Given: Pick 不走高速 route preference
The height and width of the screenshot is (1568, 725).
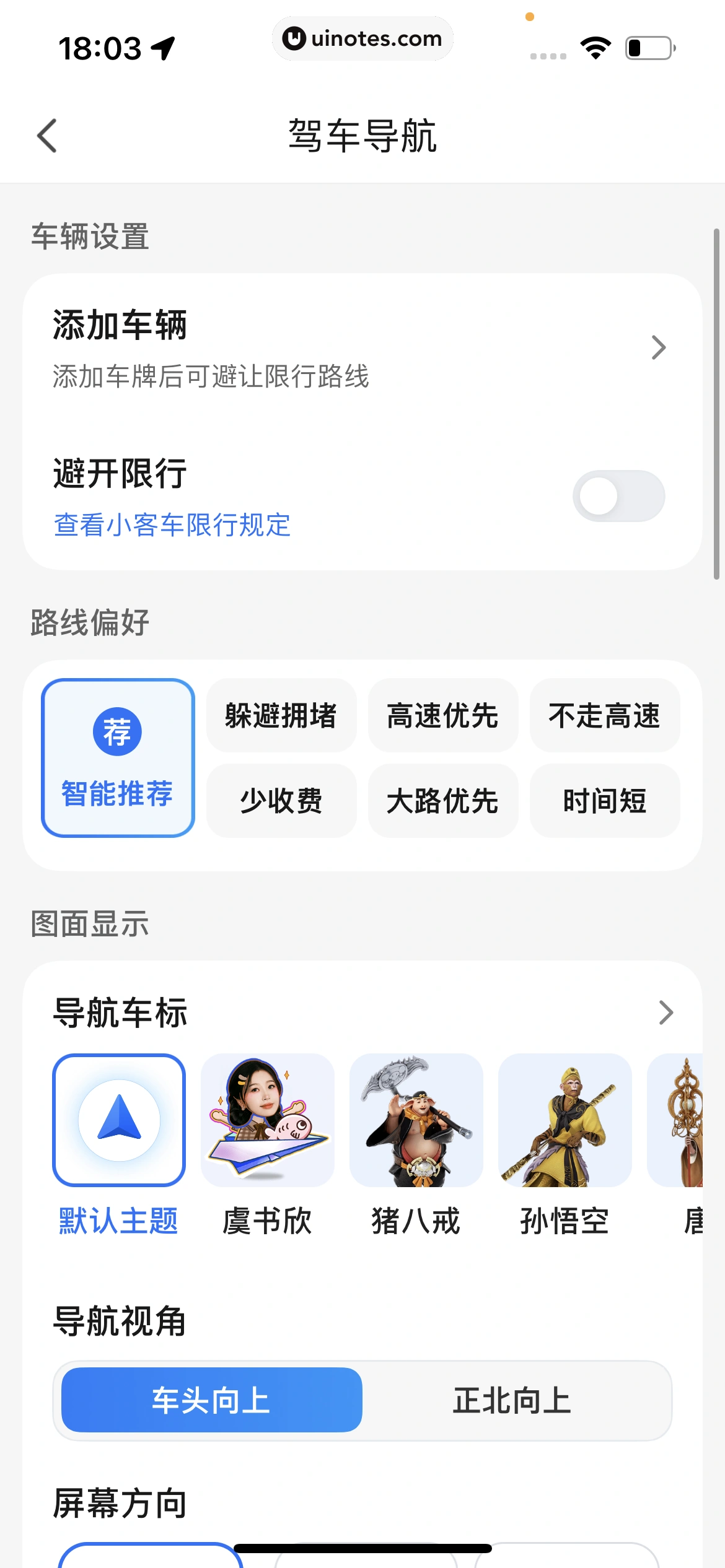Looking at the screenshot, I should [x=605, y=716].
